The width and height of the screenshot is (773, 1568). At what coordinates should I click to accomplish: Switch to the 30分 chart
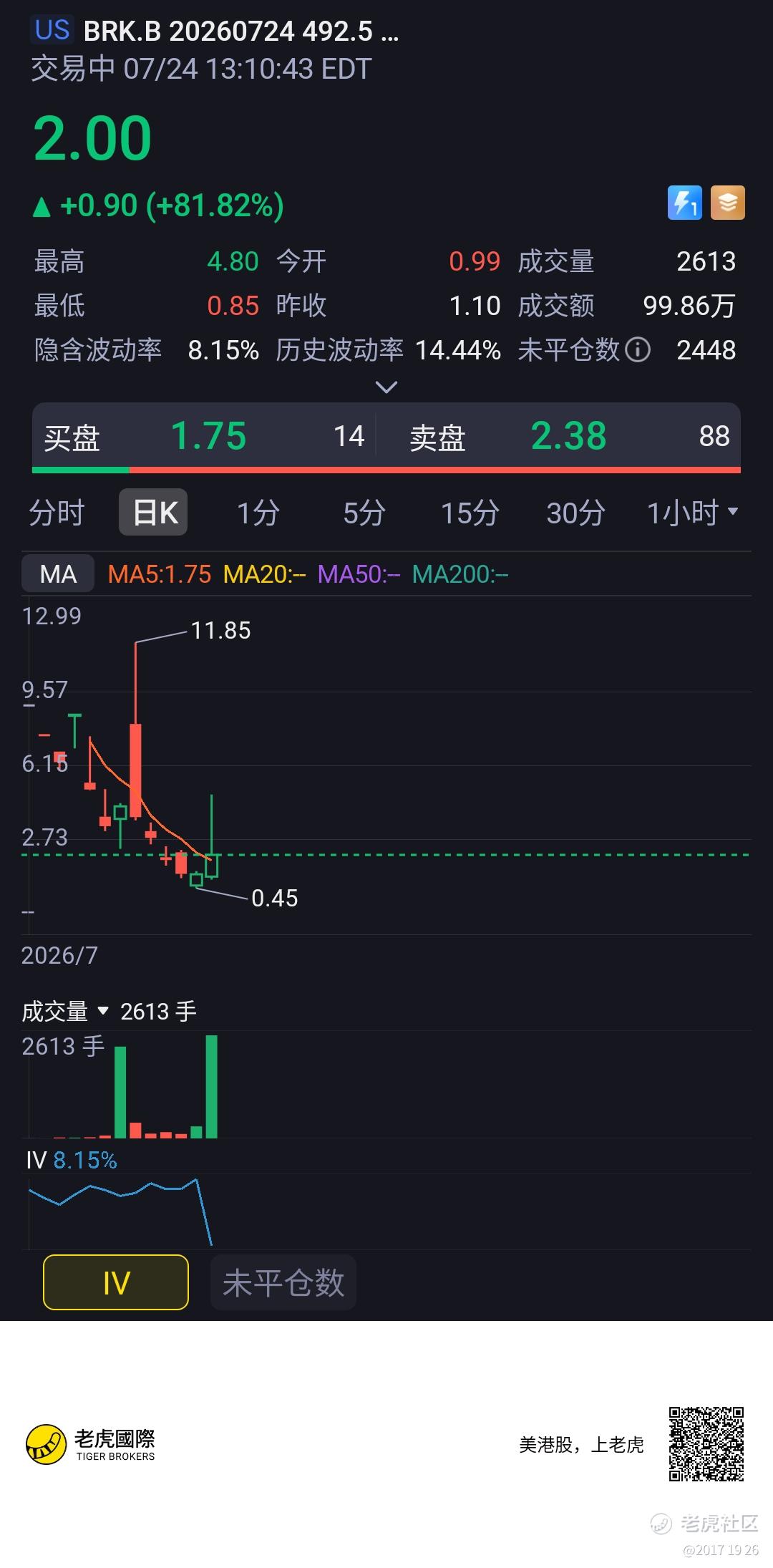tap(576, 513)
